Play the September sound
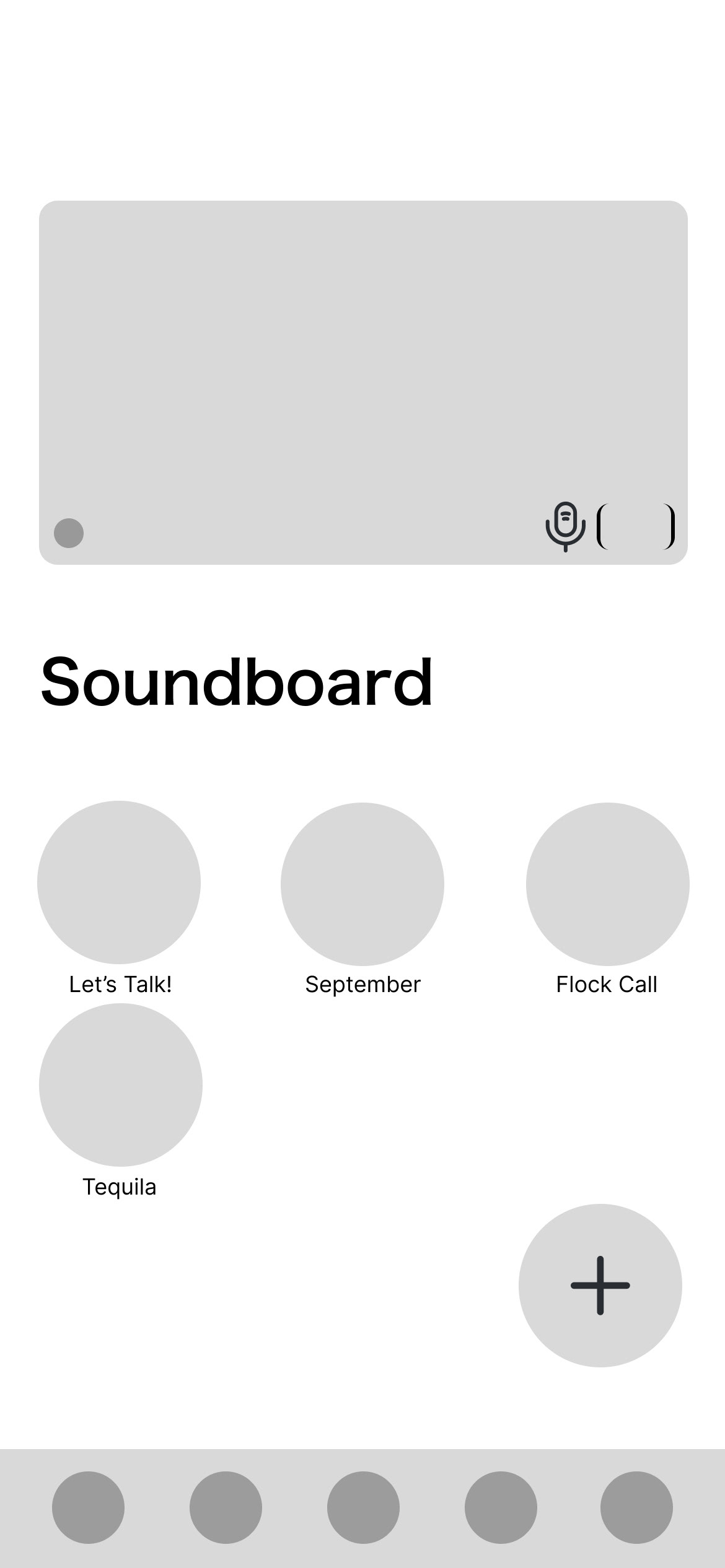 362,884
